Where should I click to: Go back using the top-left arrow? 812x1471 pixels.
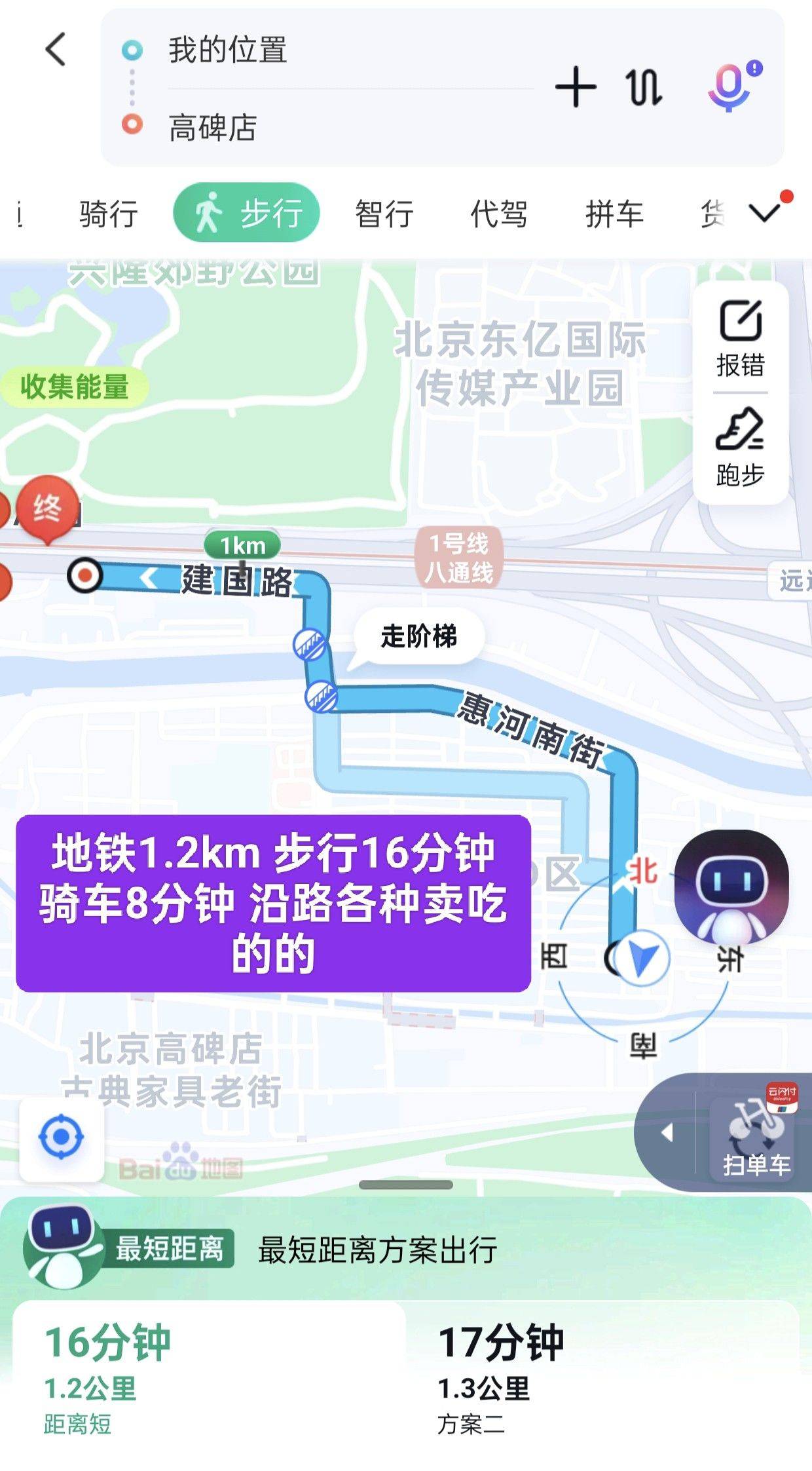56,49
